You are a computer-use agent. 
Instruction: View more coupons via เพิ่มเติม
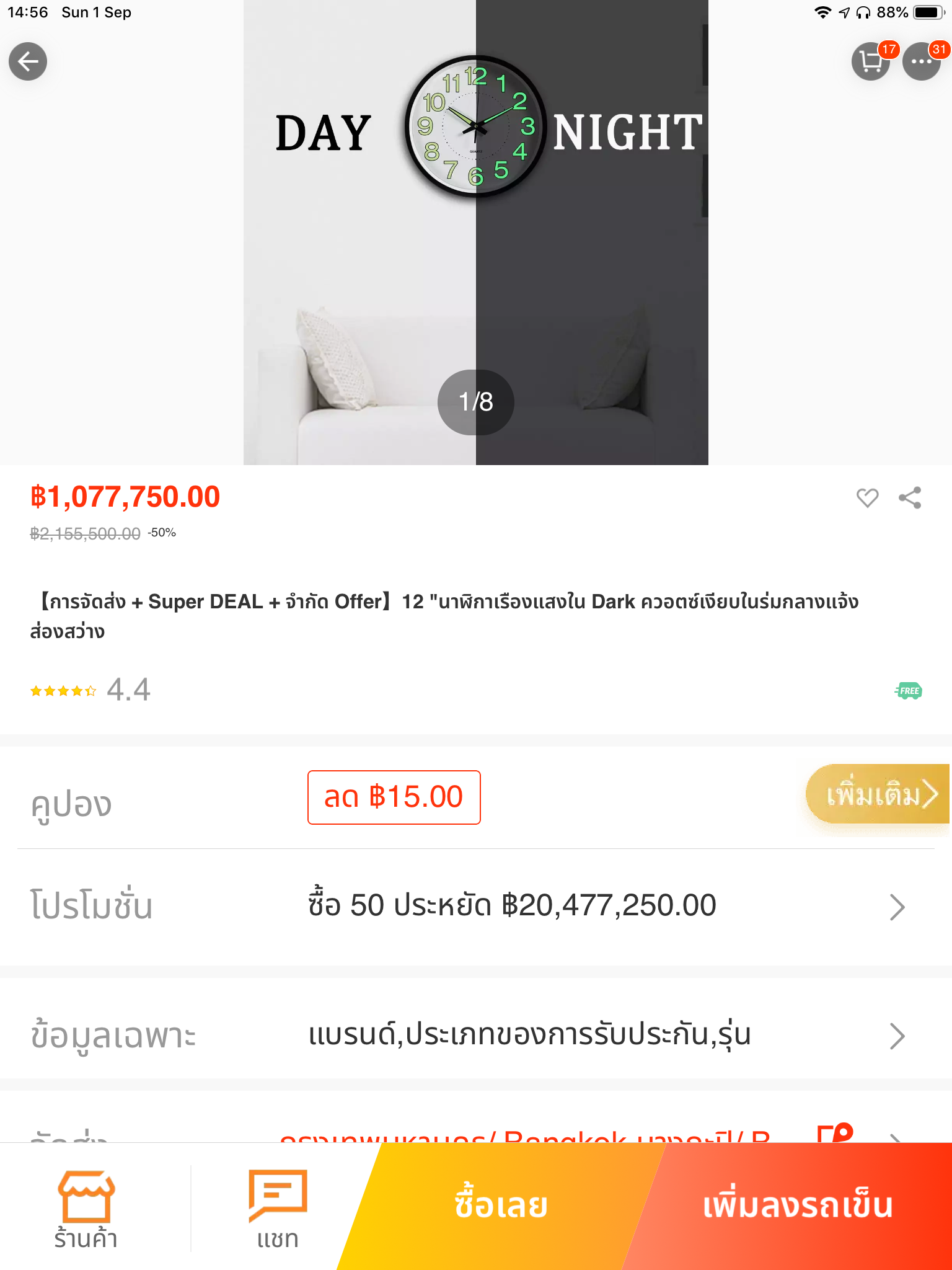click(879, 794)
